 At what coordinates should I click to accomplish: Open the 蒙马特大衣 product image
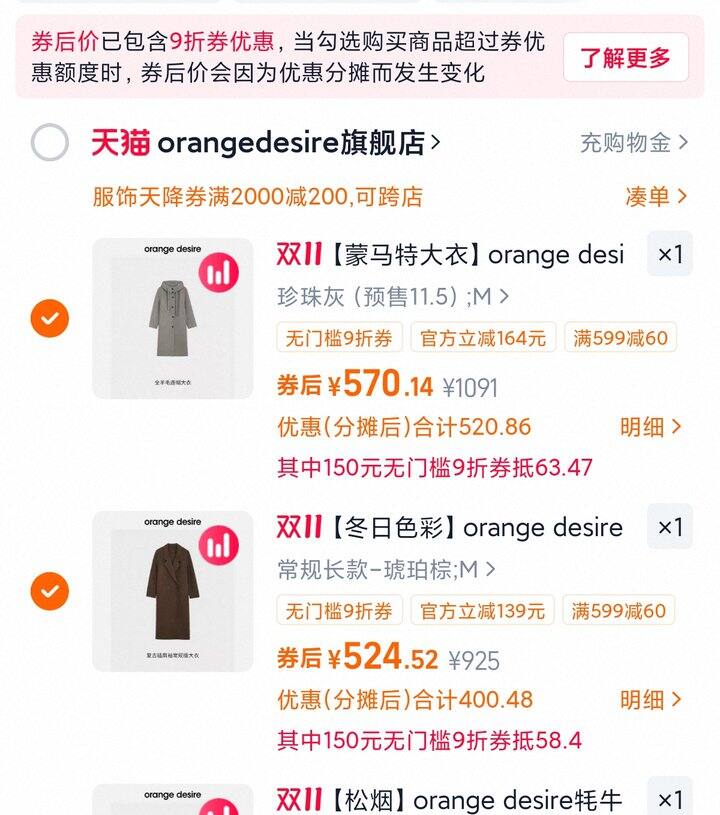click(x=173, y=319)
